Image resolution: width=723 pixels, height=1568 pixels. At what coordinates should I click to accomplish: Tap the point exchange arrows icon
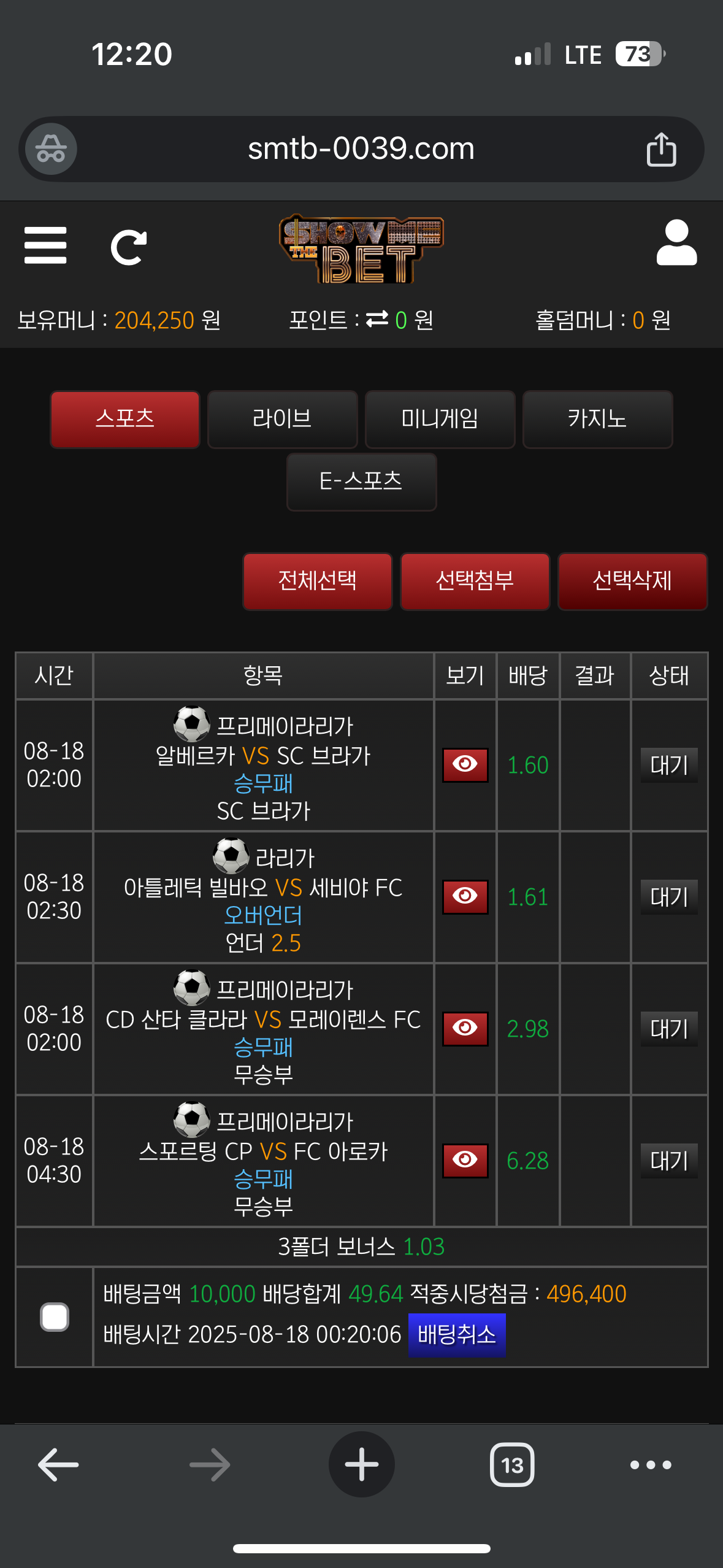coord(377,319)
